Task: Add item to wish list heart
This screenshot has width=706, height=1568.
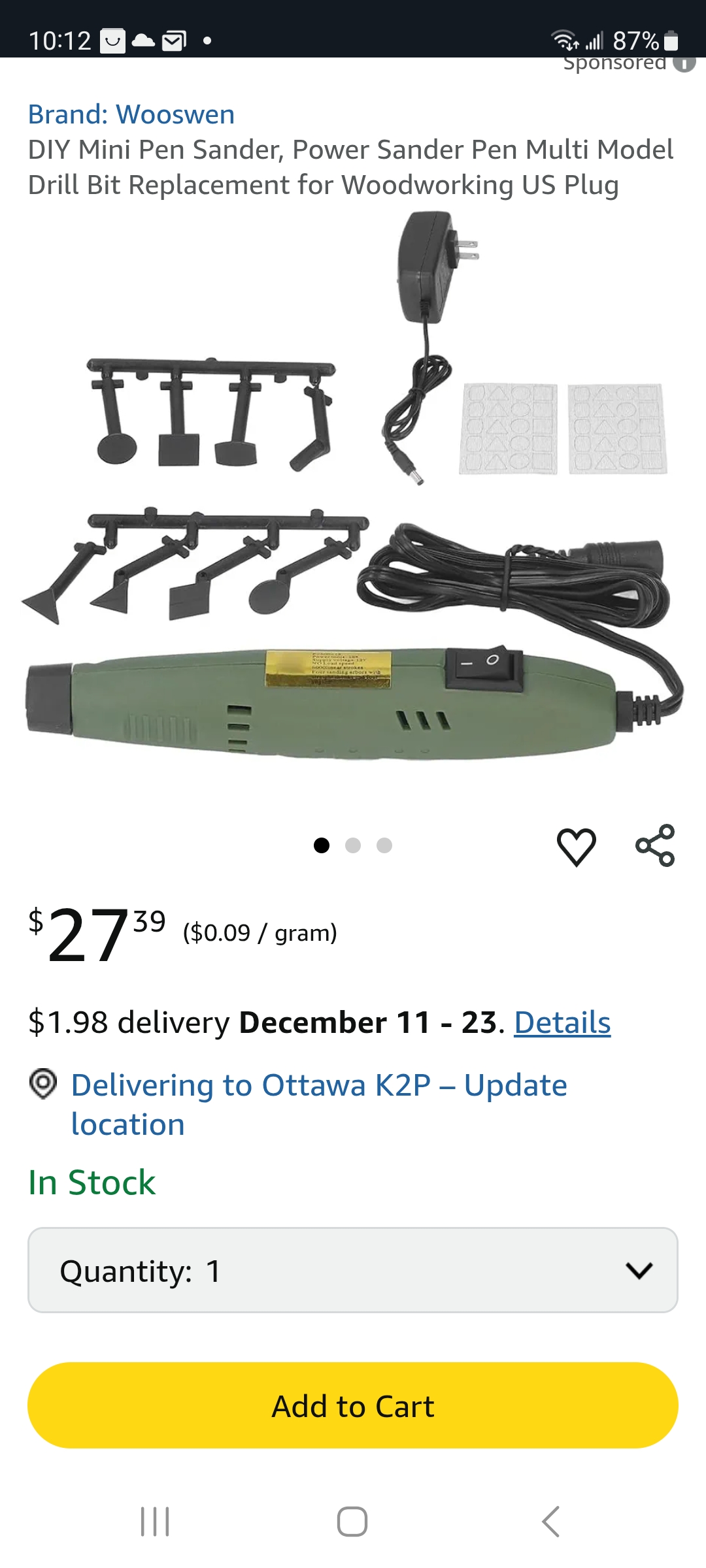Action: (x=576, y=846)
